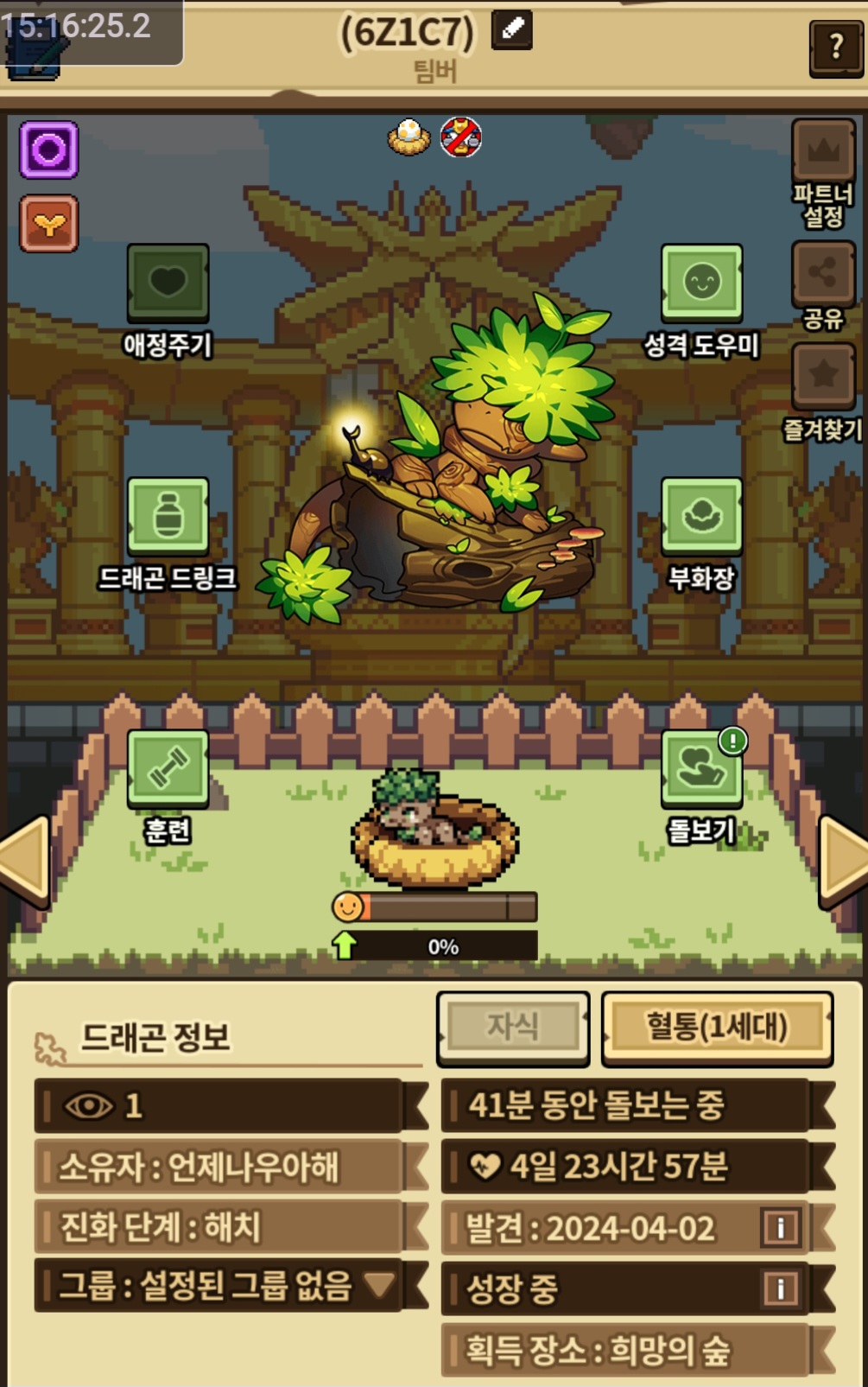Select the 혈통(1세대) tab
The width and height of the screenshot is (868, 1387).
(717, 1028)
